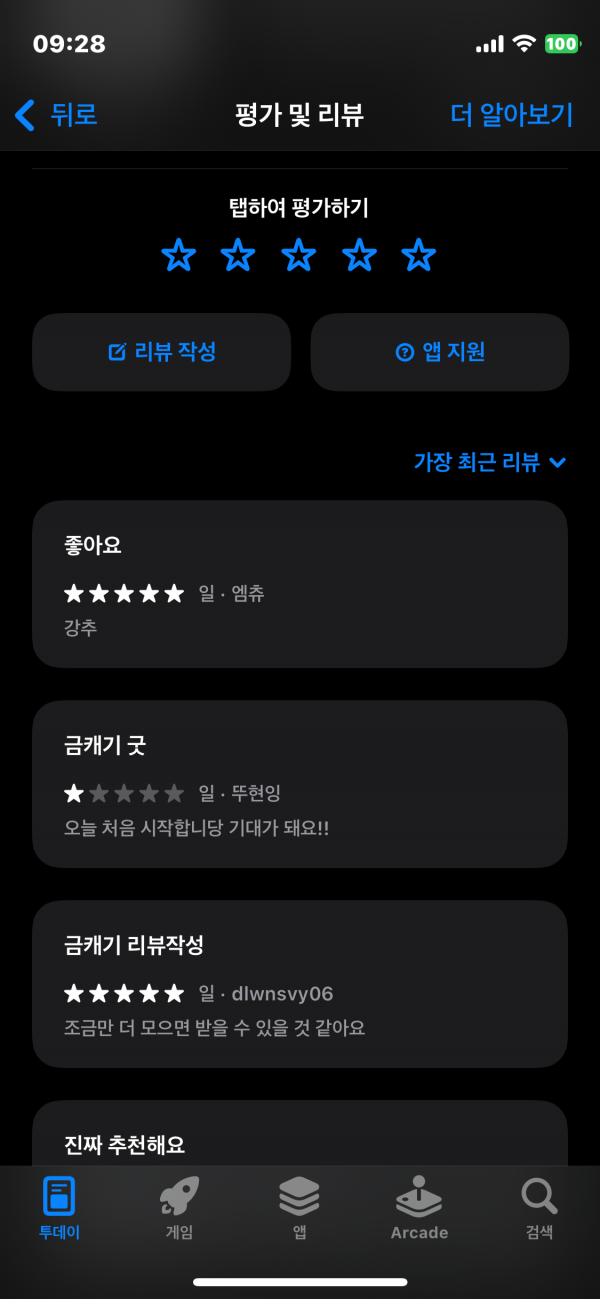Go back with the 뒤로 button
Screen dimensions: 600x1299
[x=56, y=115]
